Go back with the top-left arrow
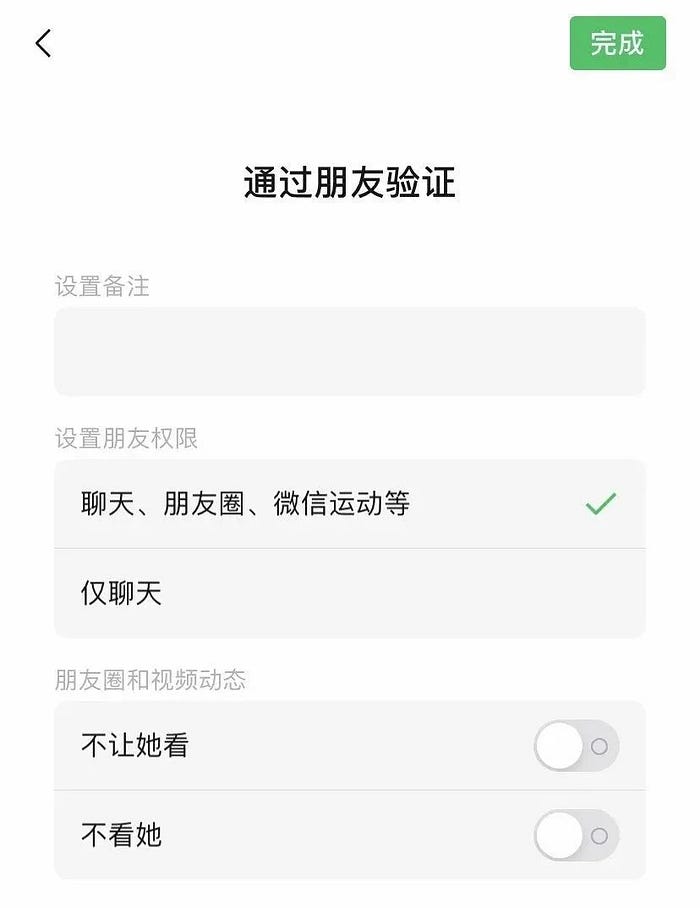 coord(43,43)
